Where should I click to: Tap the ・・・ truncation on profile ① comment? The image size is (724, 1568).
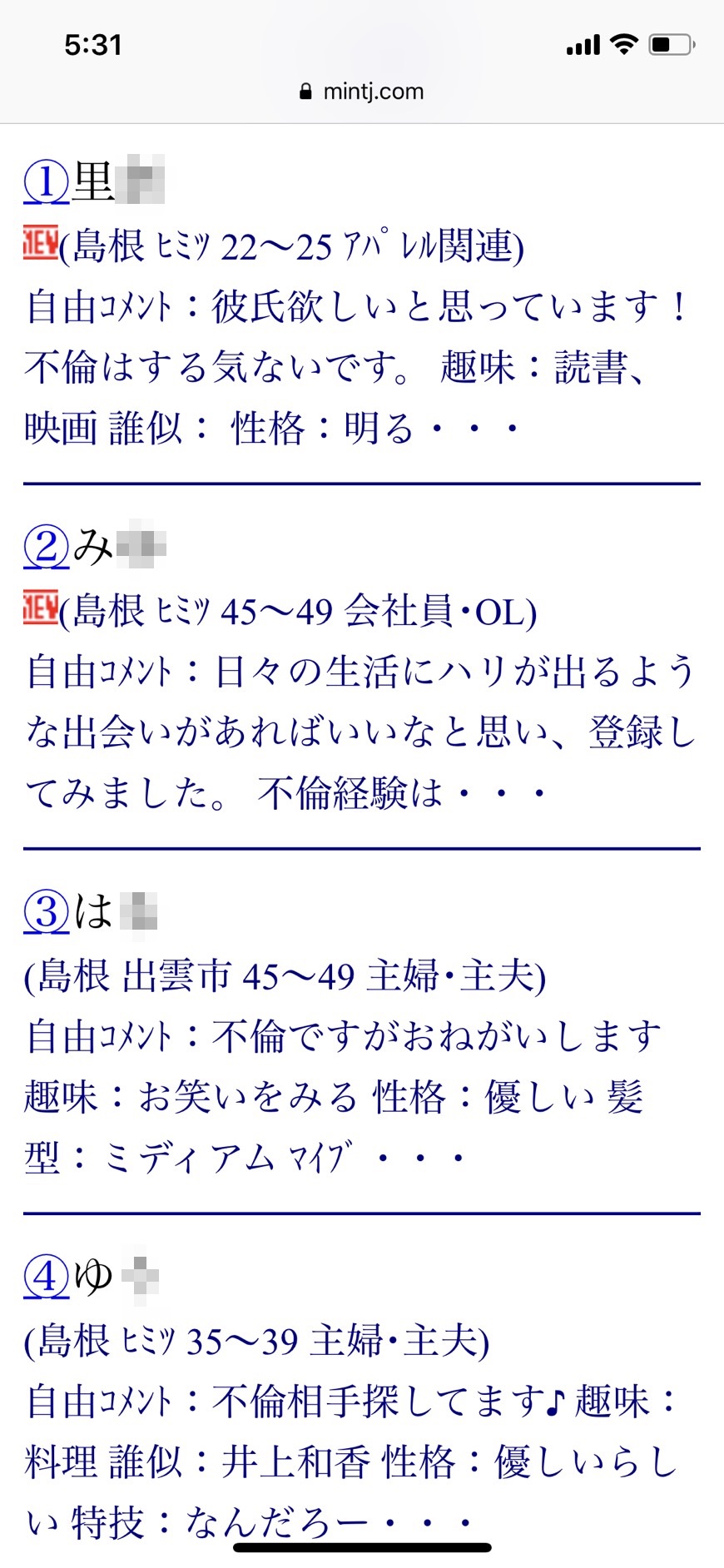[473, 428]
